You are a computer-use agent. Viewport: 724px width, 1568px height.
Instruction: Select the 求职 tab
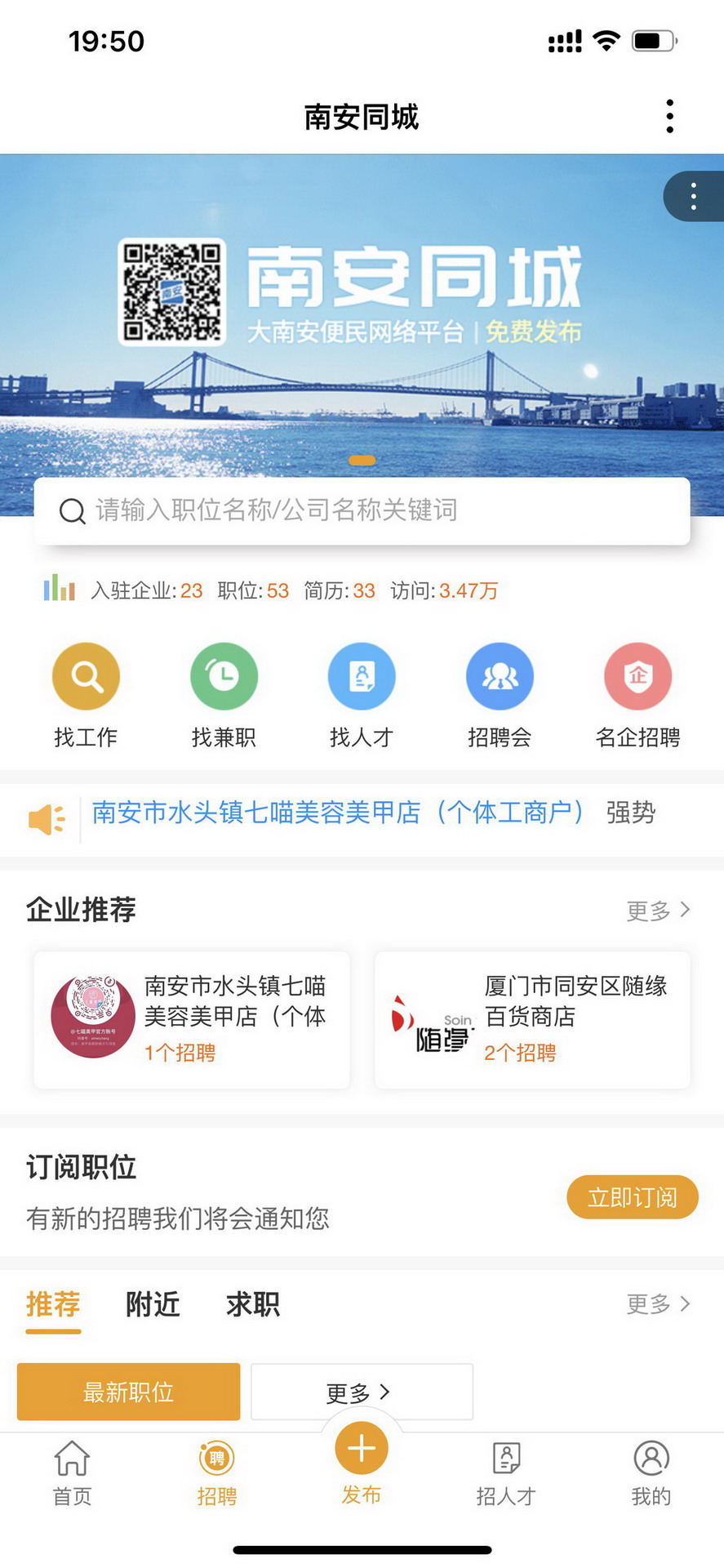pyautogui.click(x=251, y=1304)
